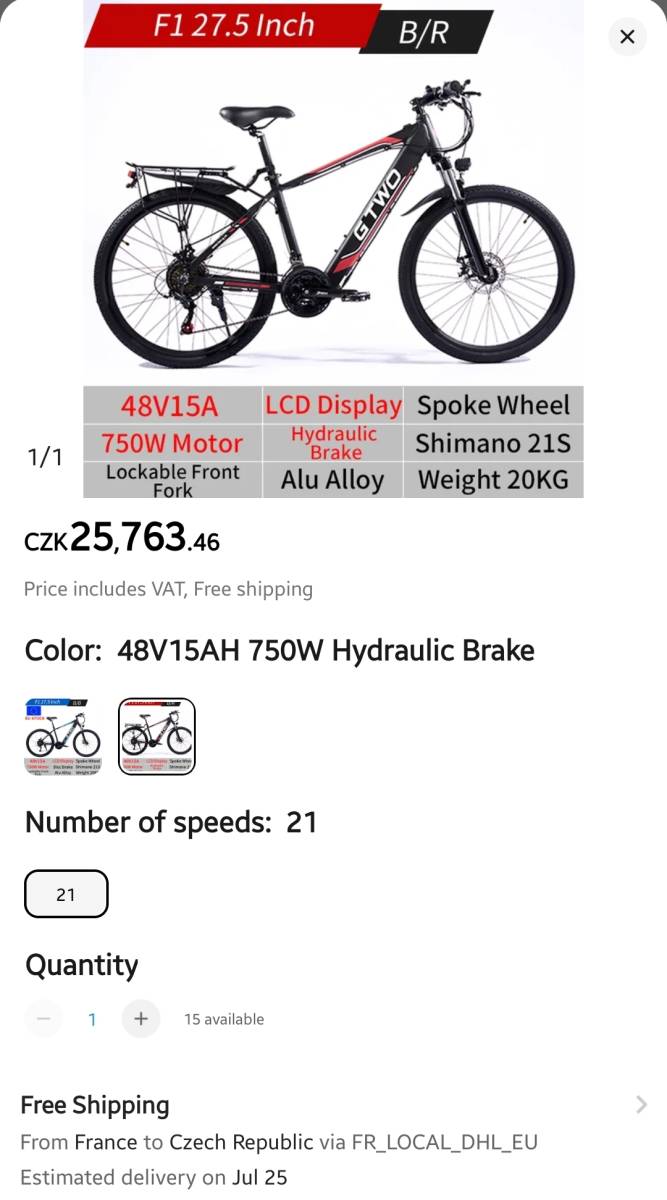Select the blue bike color variant

pos(63,737)
